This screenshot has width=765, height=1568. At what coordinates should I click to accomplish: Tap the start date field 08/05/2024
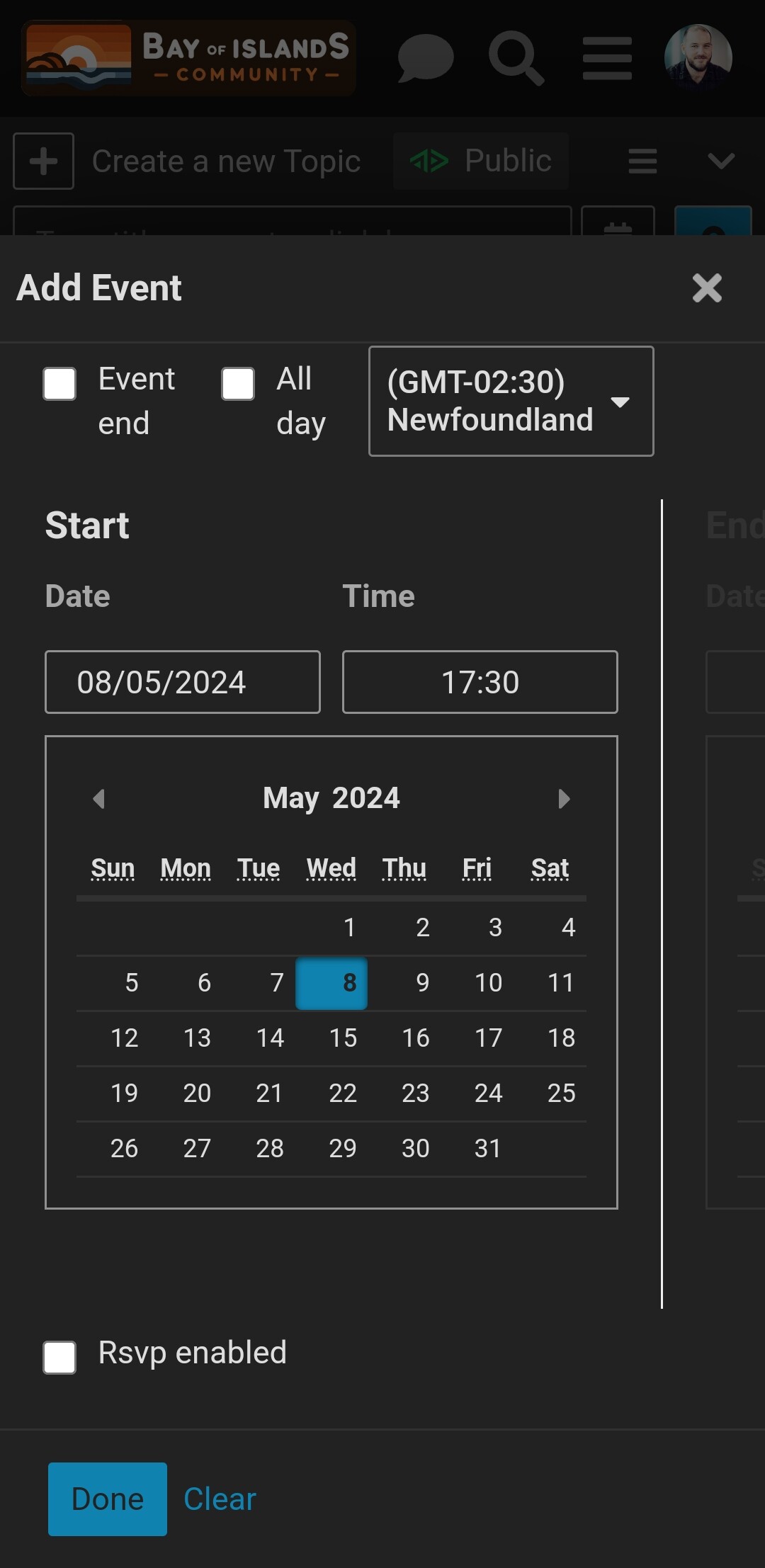coord(183,682)
